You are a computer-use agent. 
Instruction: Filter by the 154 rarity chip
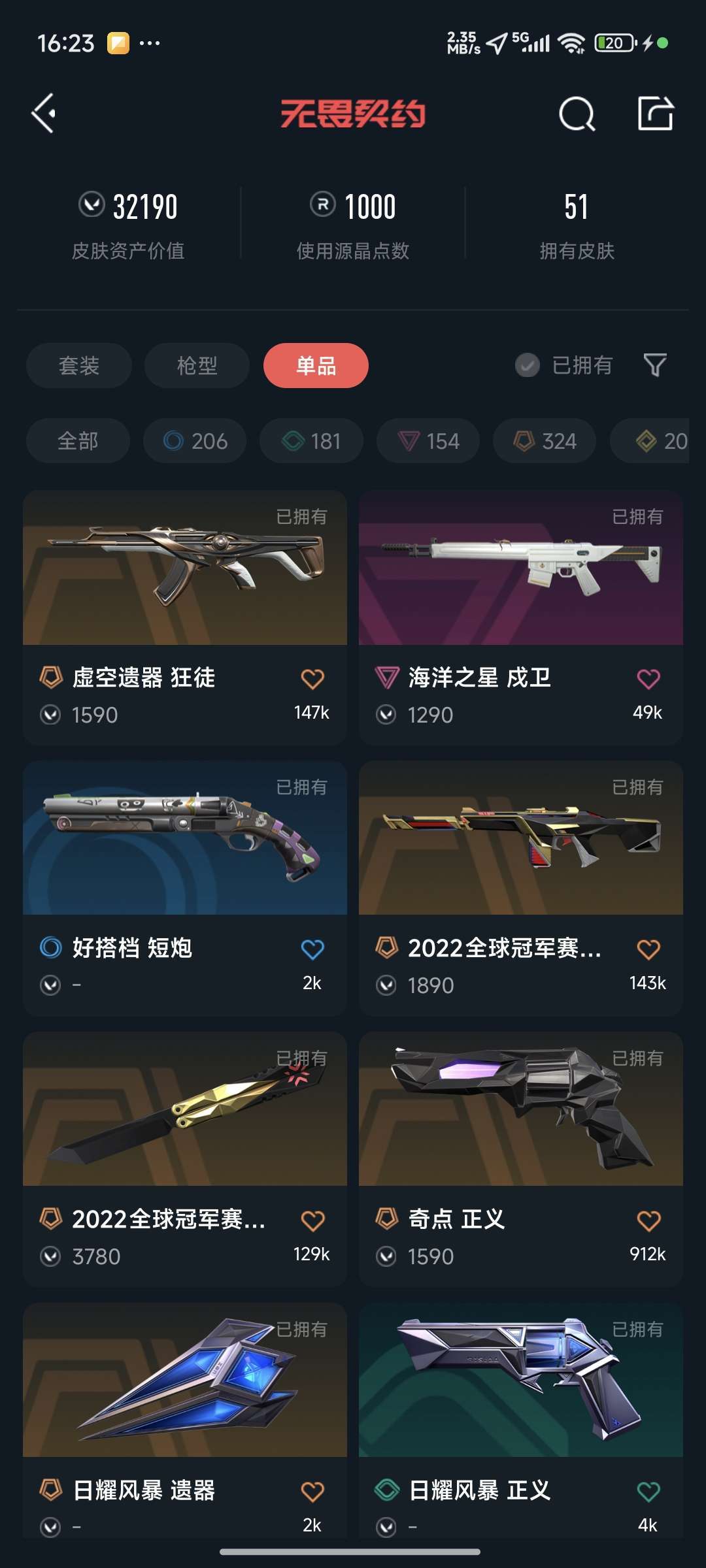428,441
